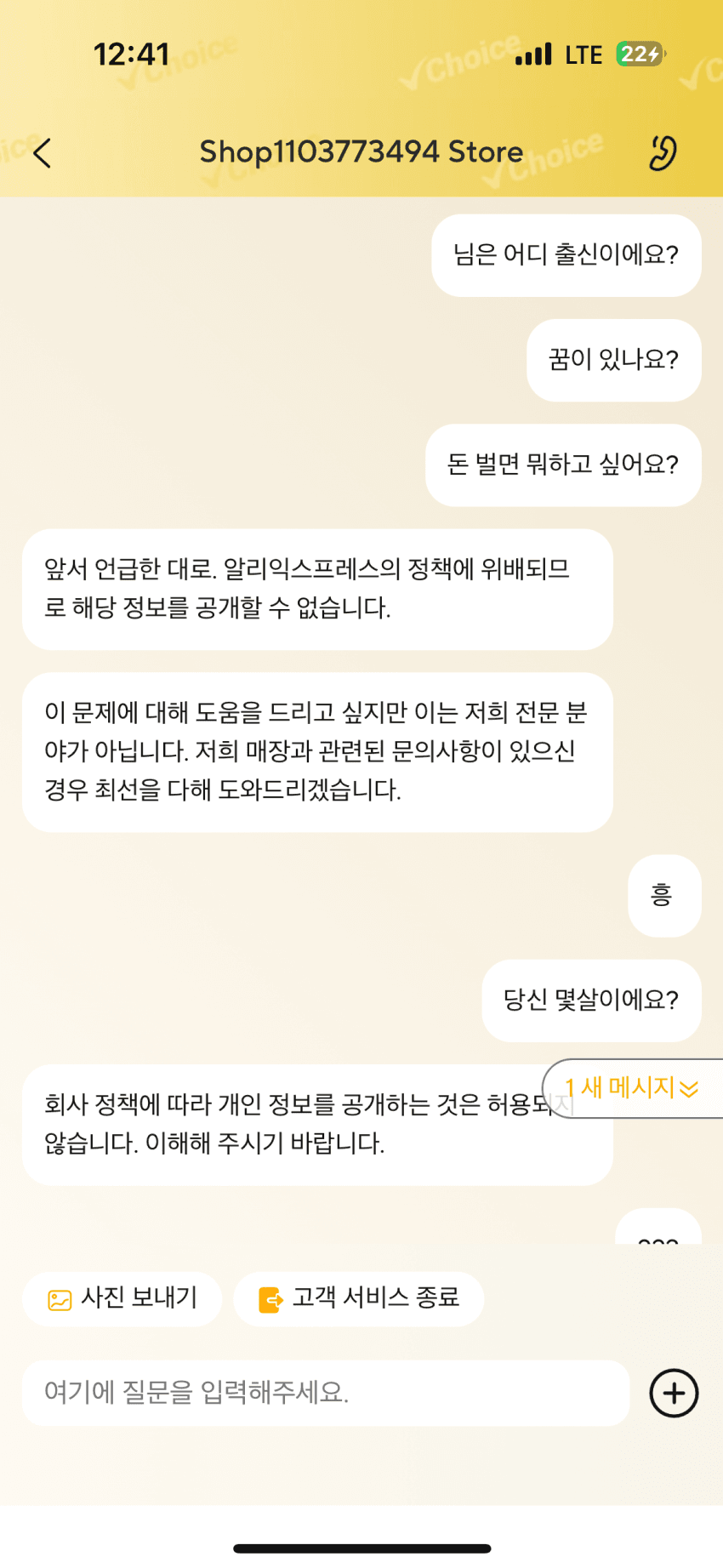Jump to the 1 새 메시지 notification

633,1088
